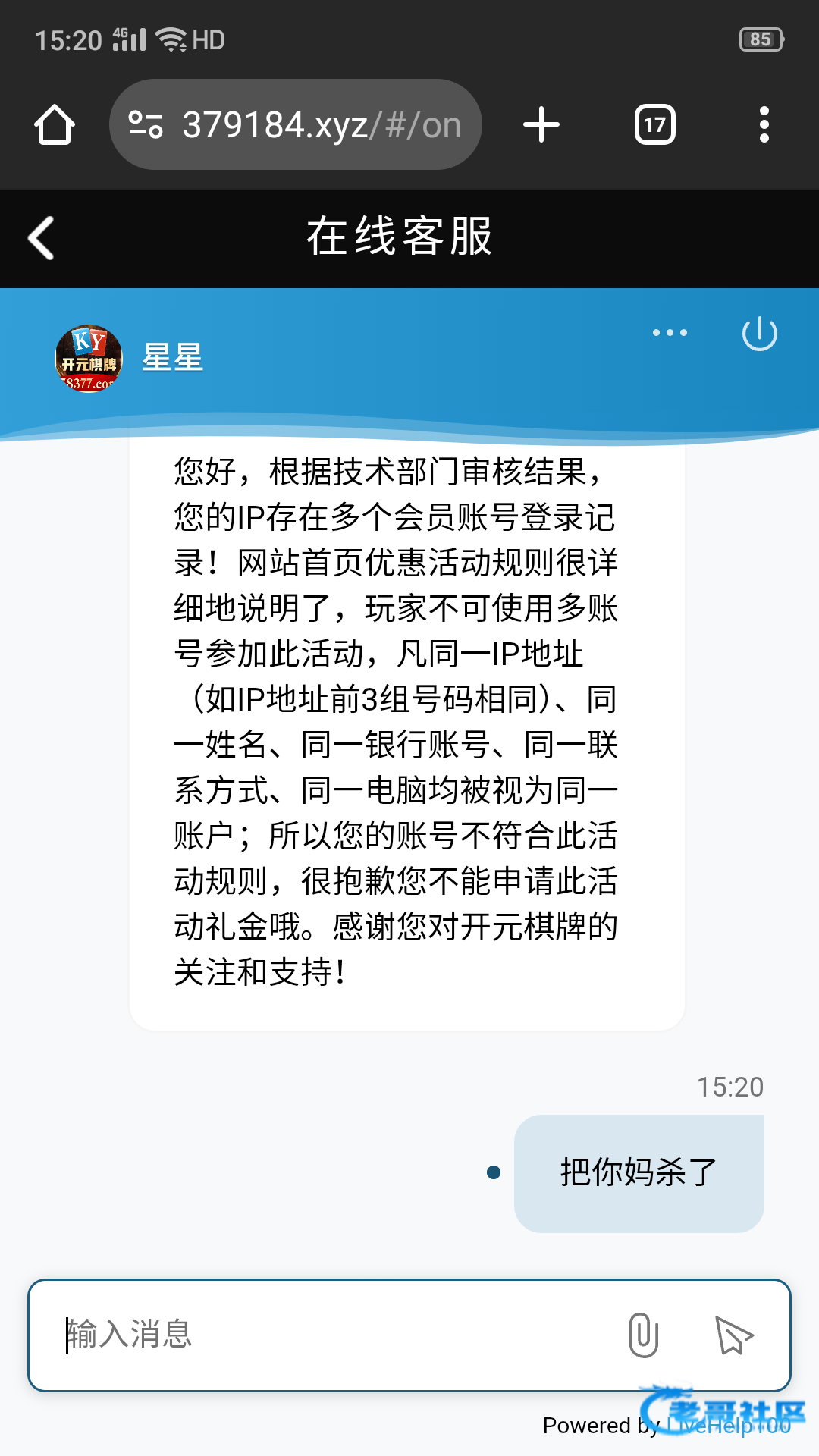Open the browser overflow menu
The image size is (819, 1456).
tap(764, 124)
